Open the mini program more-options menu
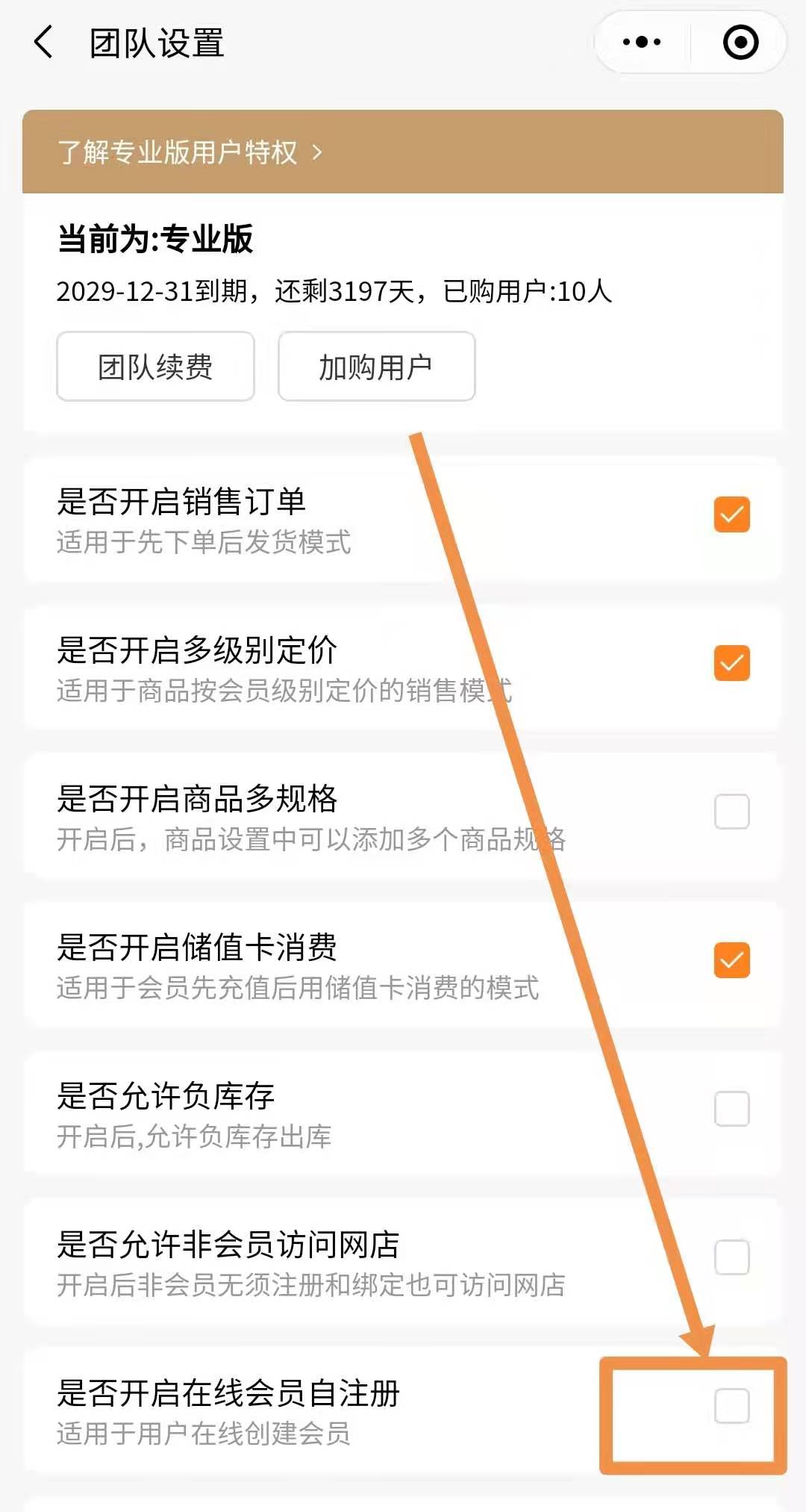Image resolution: width=806 pixels, height=1512 pixels. click(x=642, y=43)
